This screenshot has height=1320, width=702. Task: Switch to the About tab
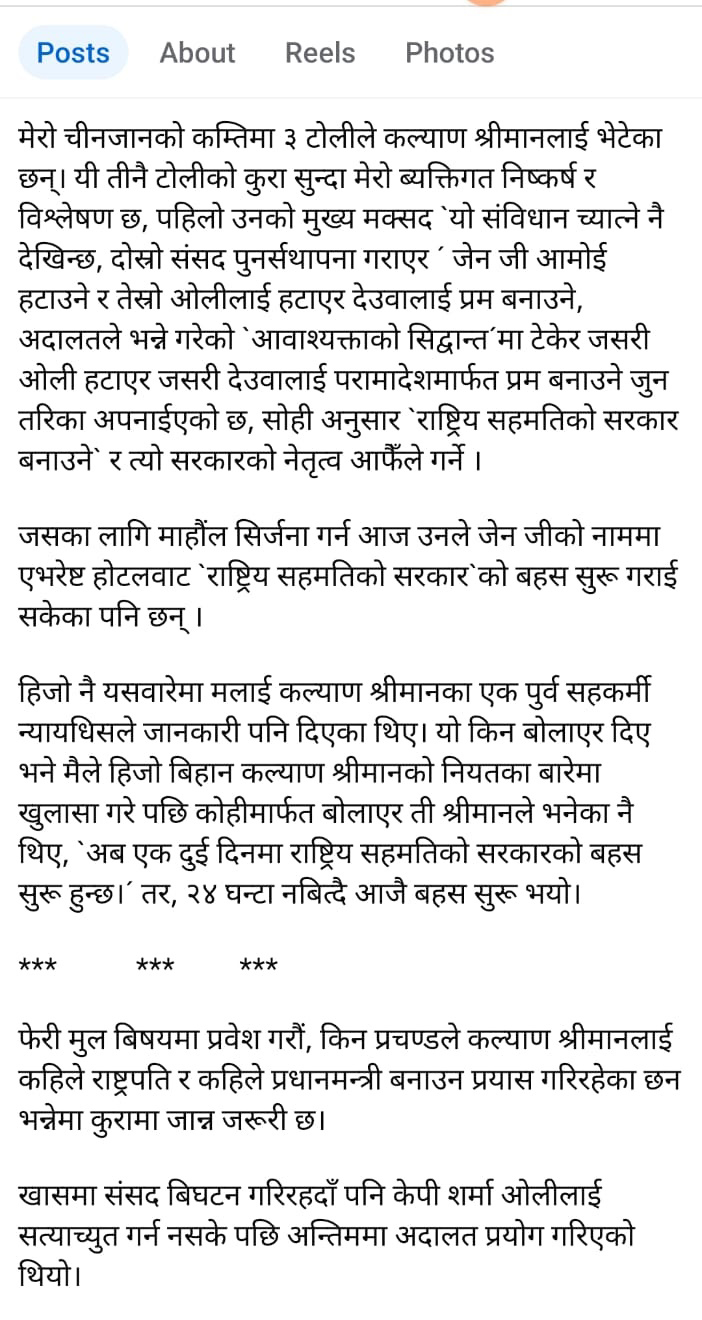[197, 53]
